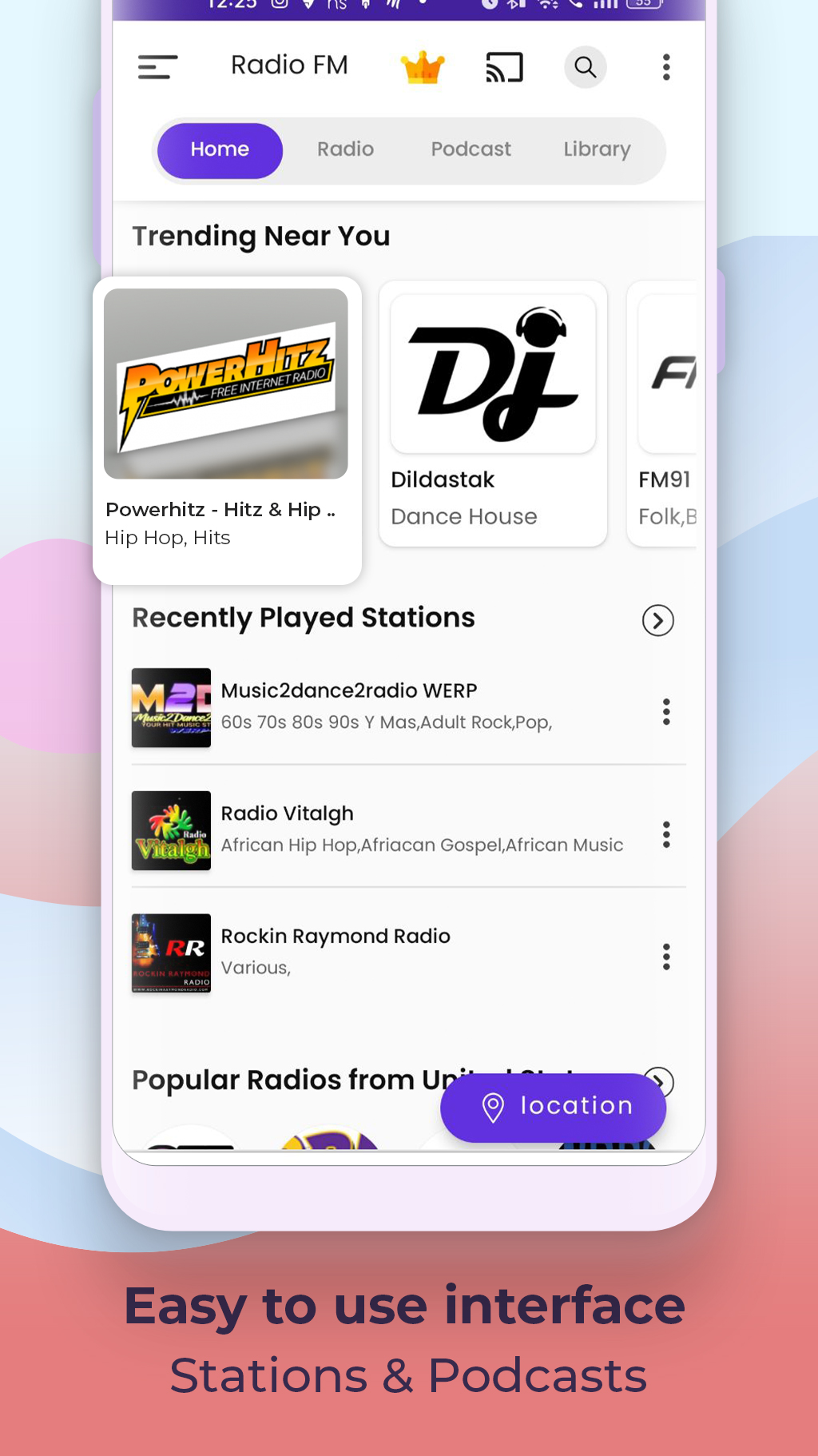Open the overflow menu in the top bar
The image size is (818, 1456).
point(666,67)
